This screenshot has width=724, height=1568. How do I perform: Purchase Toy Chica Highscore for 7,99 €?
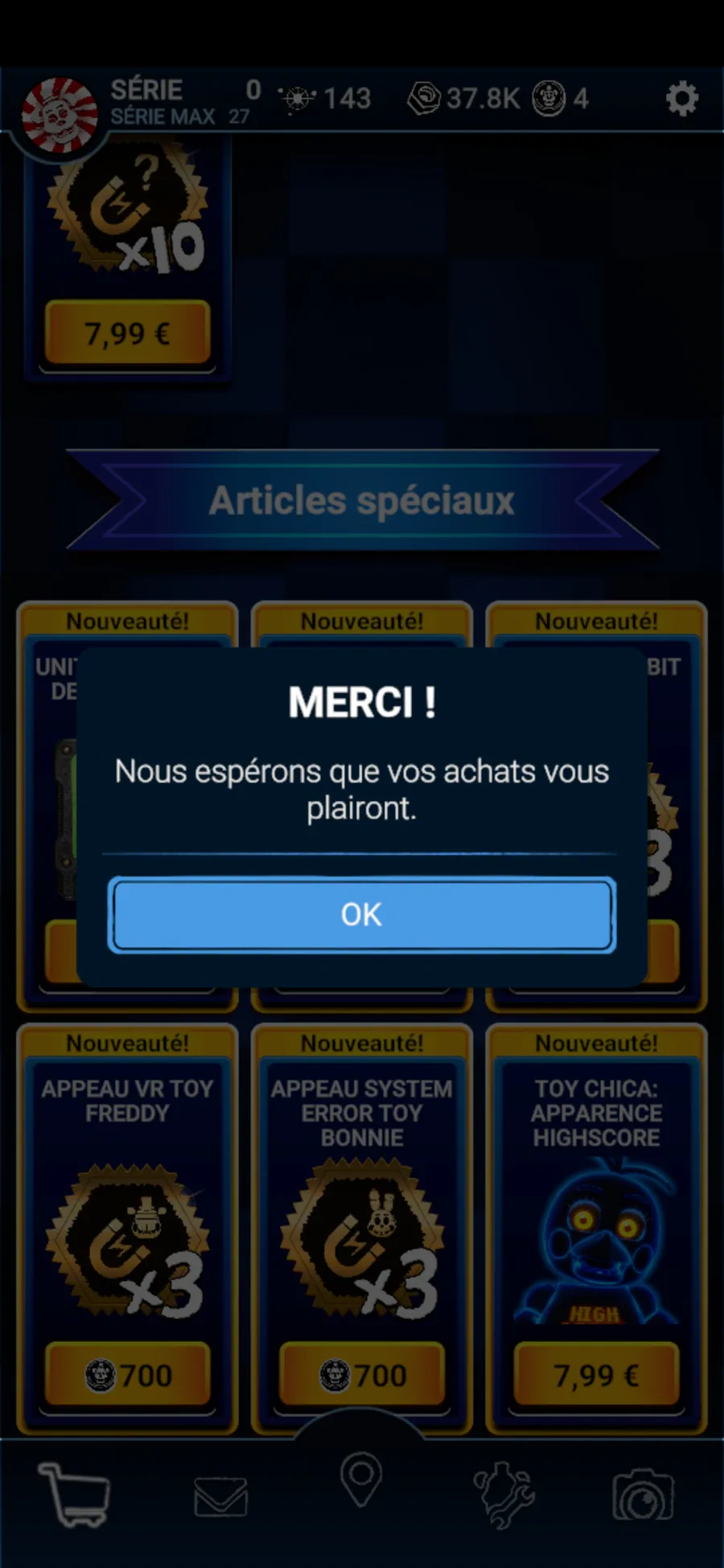(596, 1374)
